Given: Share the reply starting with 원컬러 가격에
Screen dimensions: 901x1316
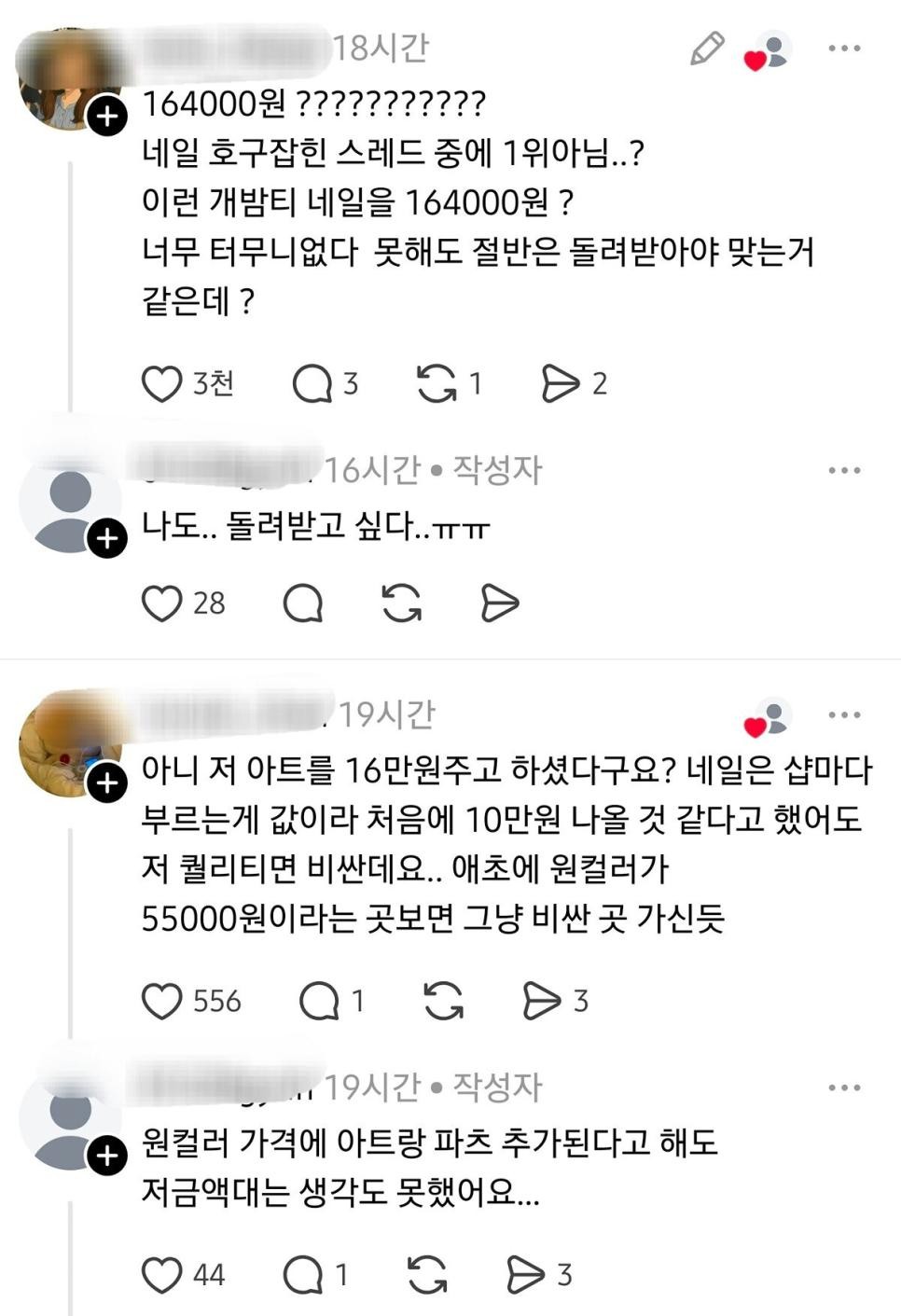Looking at the screenshot, I should click(525, 1275).
